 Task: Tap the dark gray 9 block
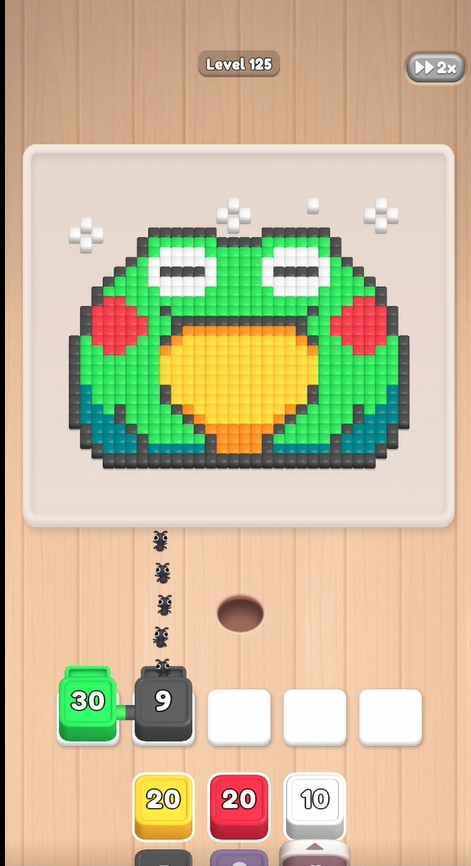pos(163,704)
